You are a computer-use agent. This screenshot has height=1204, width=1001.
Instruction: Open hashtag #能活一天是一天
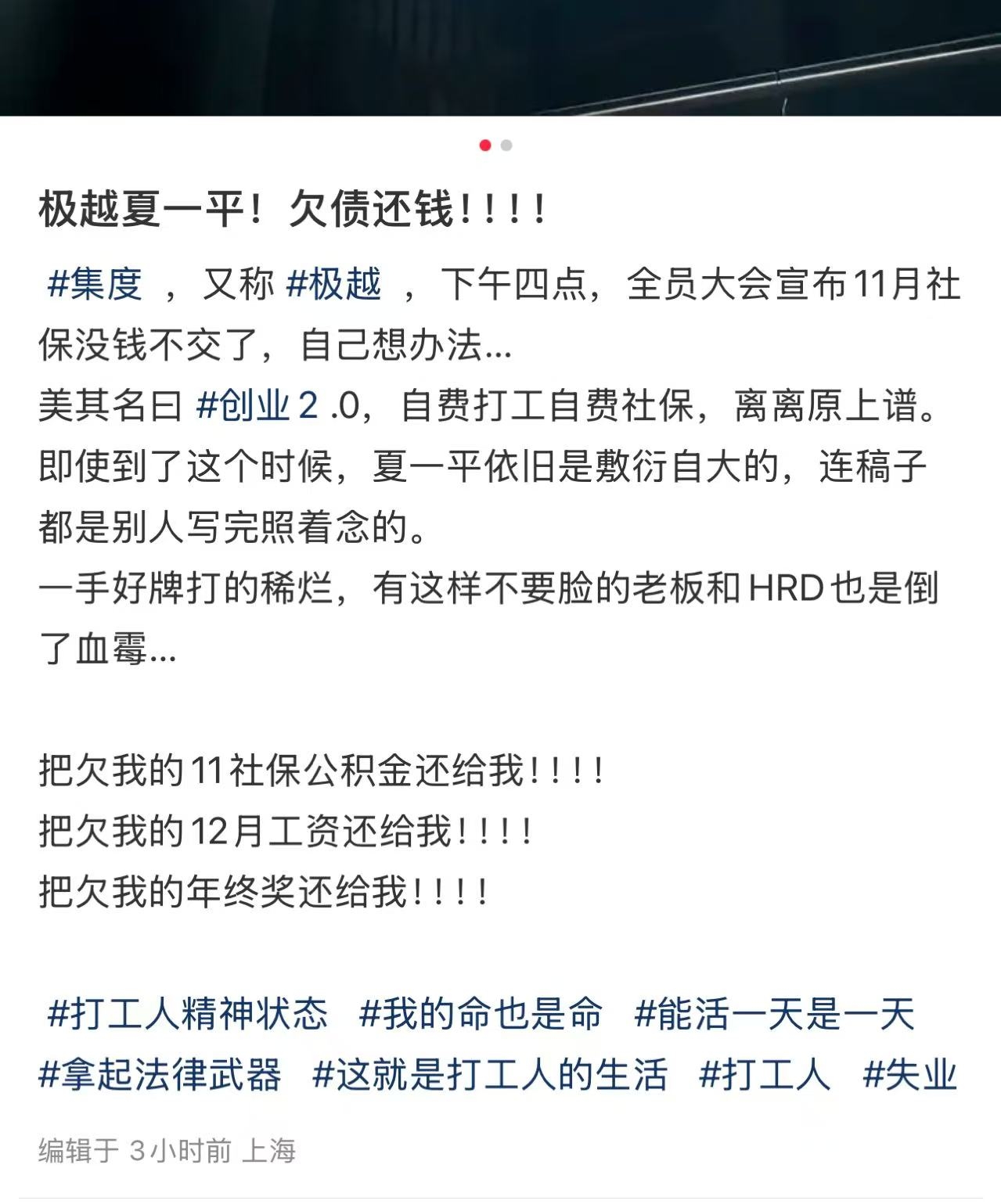tap(774, 1013)
